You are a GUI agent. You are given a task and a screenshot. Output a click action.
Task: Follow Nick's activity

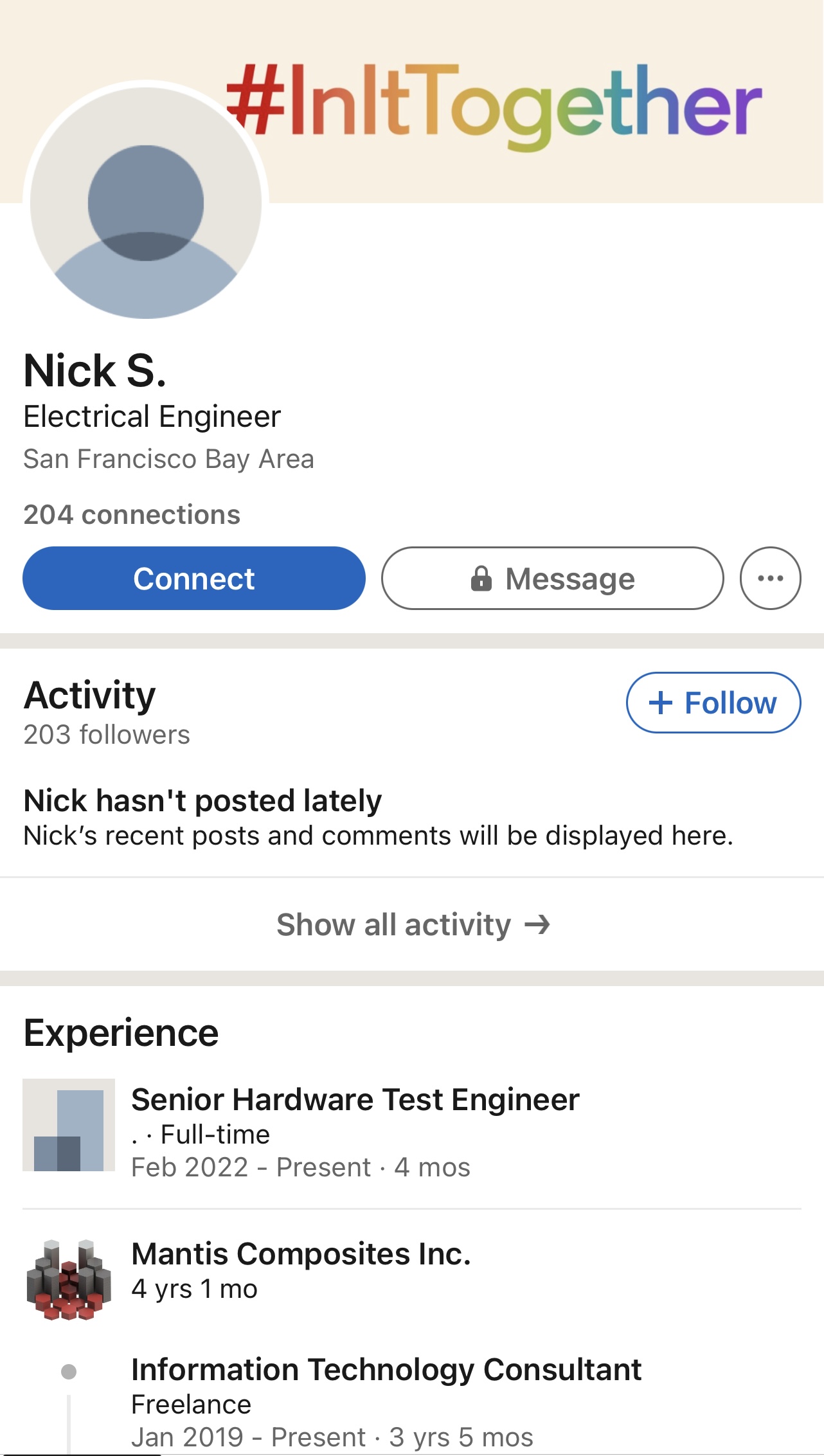click(x=713, y=703)
